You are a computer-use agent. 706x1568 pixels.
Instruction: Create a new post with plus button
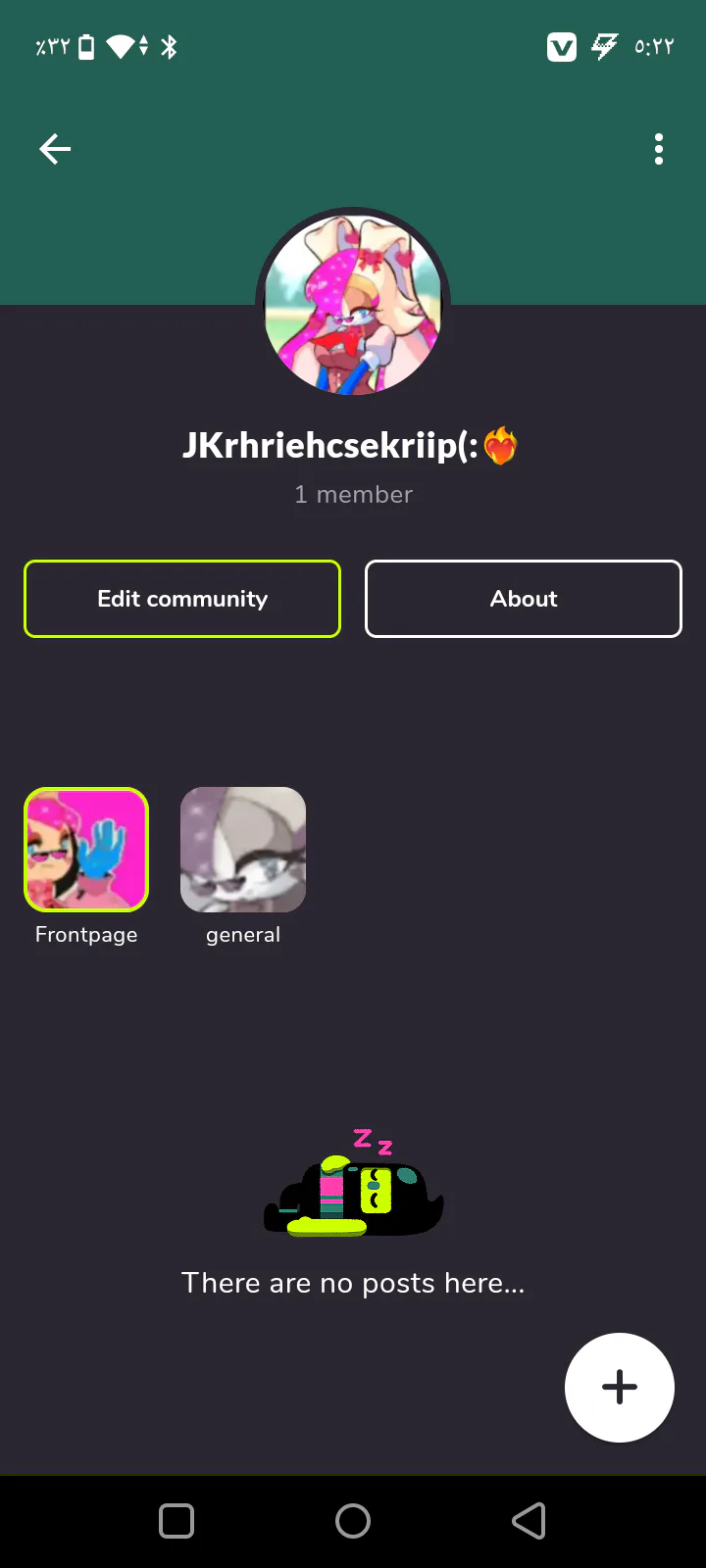click(x=620, y=1387)
